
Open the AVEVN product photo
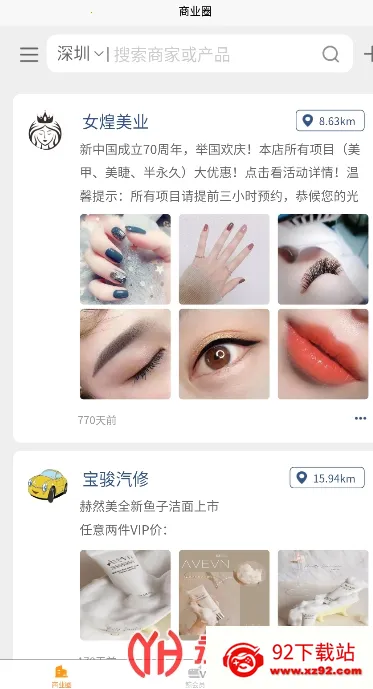point(224,595)
